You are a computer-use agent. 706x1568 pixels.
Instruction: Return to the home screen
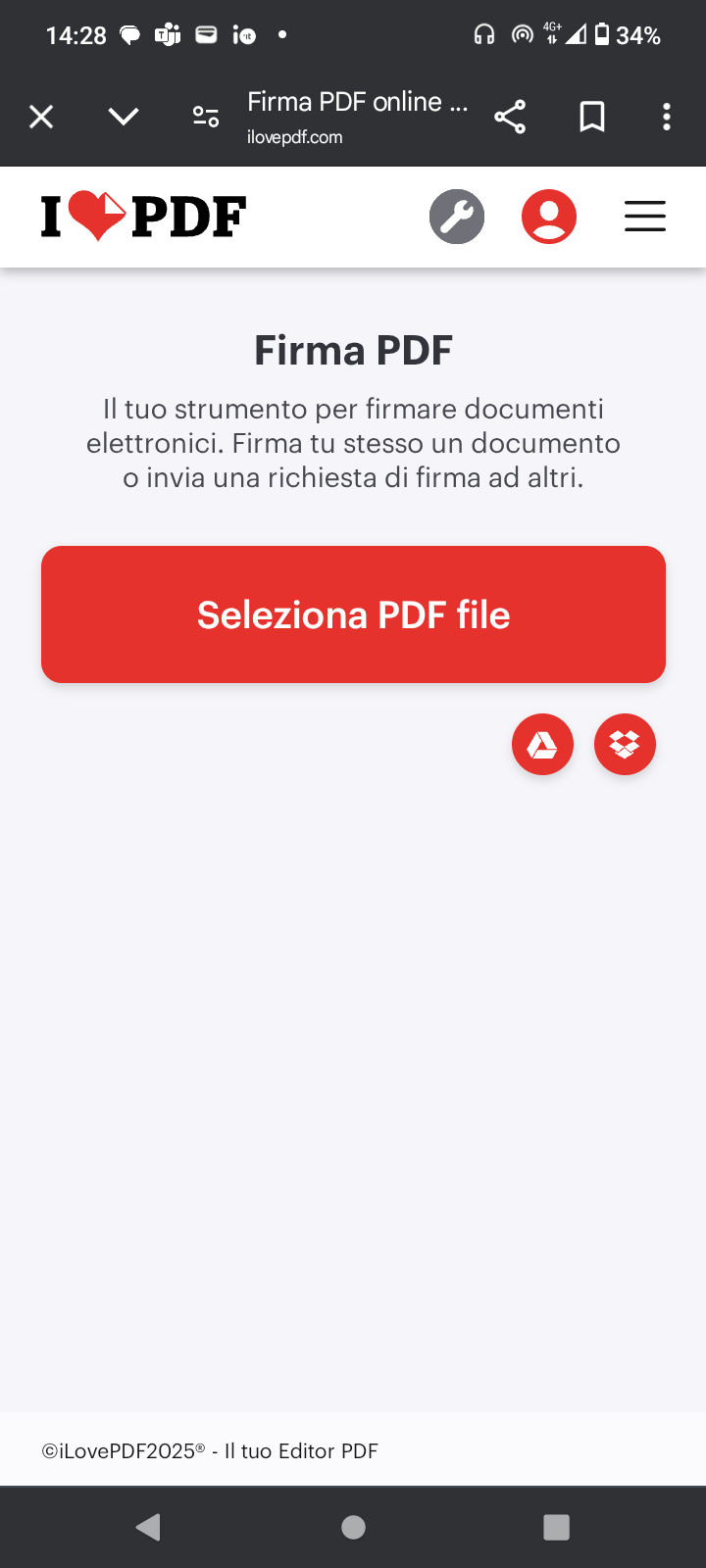[x=353, y=1527]
